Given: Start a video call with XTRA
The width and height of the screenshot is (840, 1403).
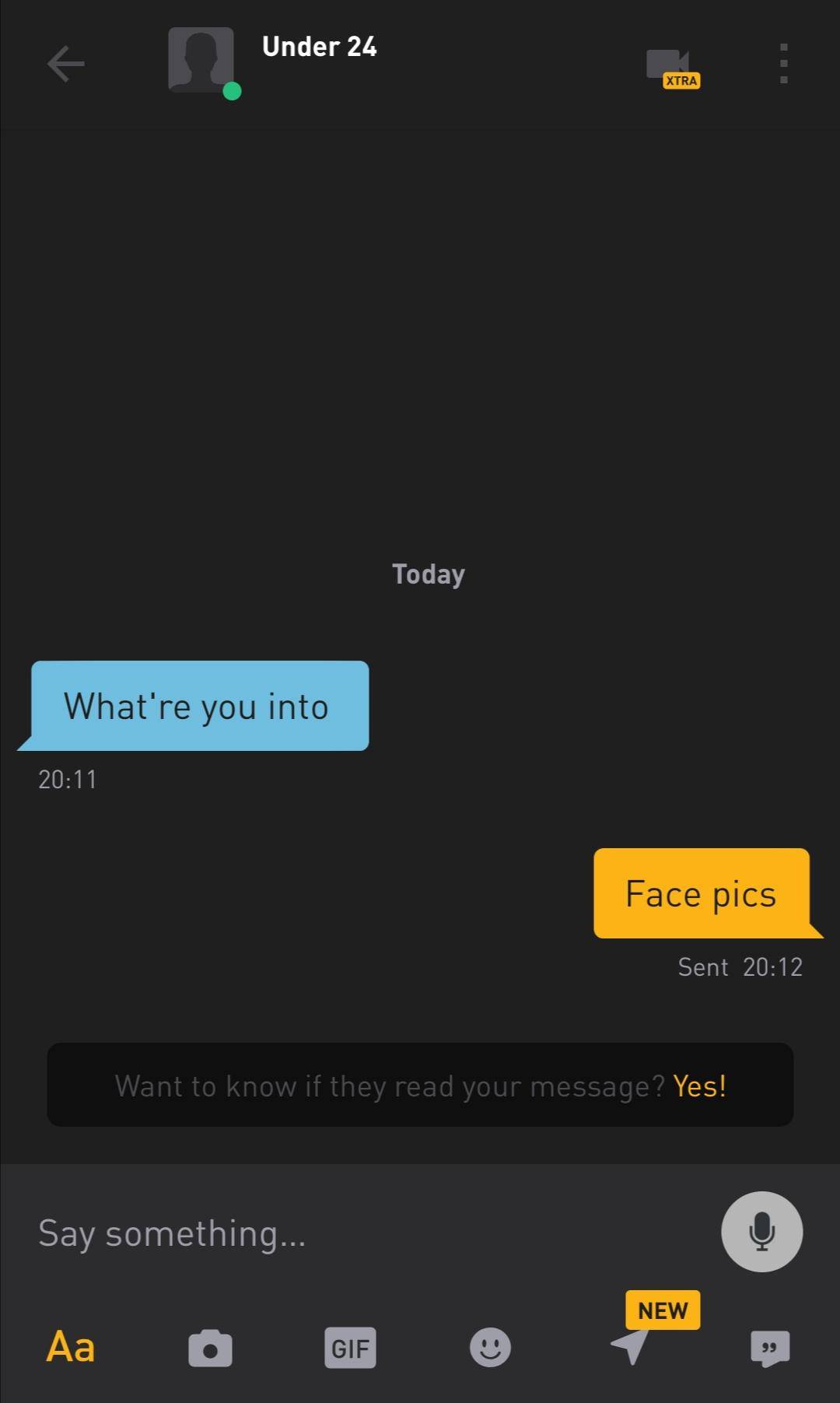Looking at the screenshot, I should [669, 65].
